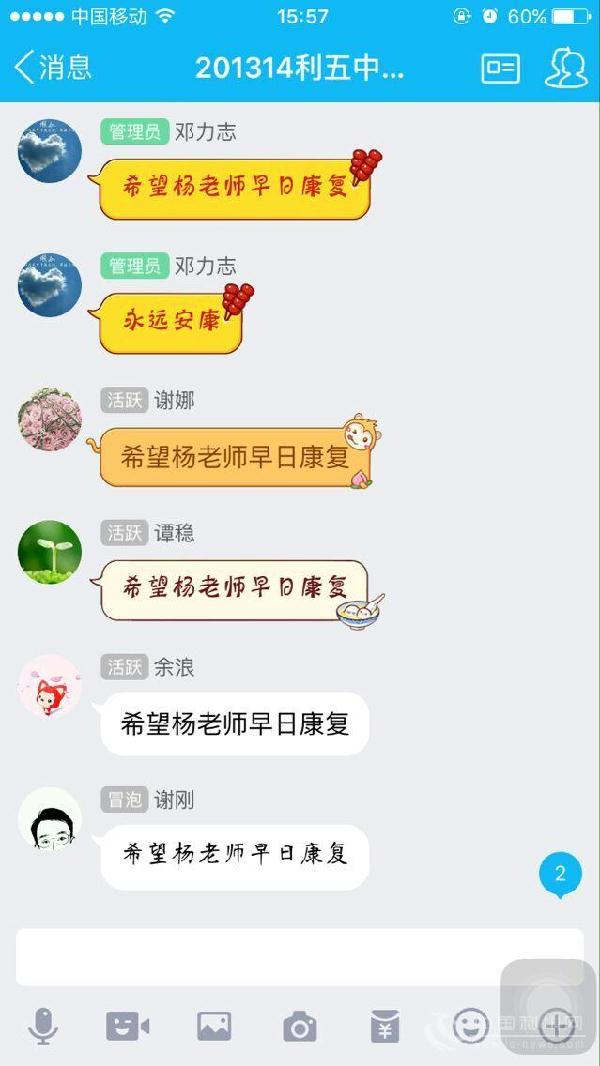The image size is (600, 1066).
Task: Open the camera icon
Action: tap(299, 1026)
